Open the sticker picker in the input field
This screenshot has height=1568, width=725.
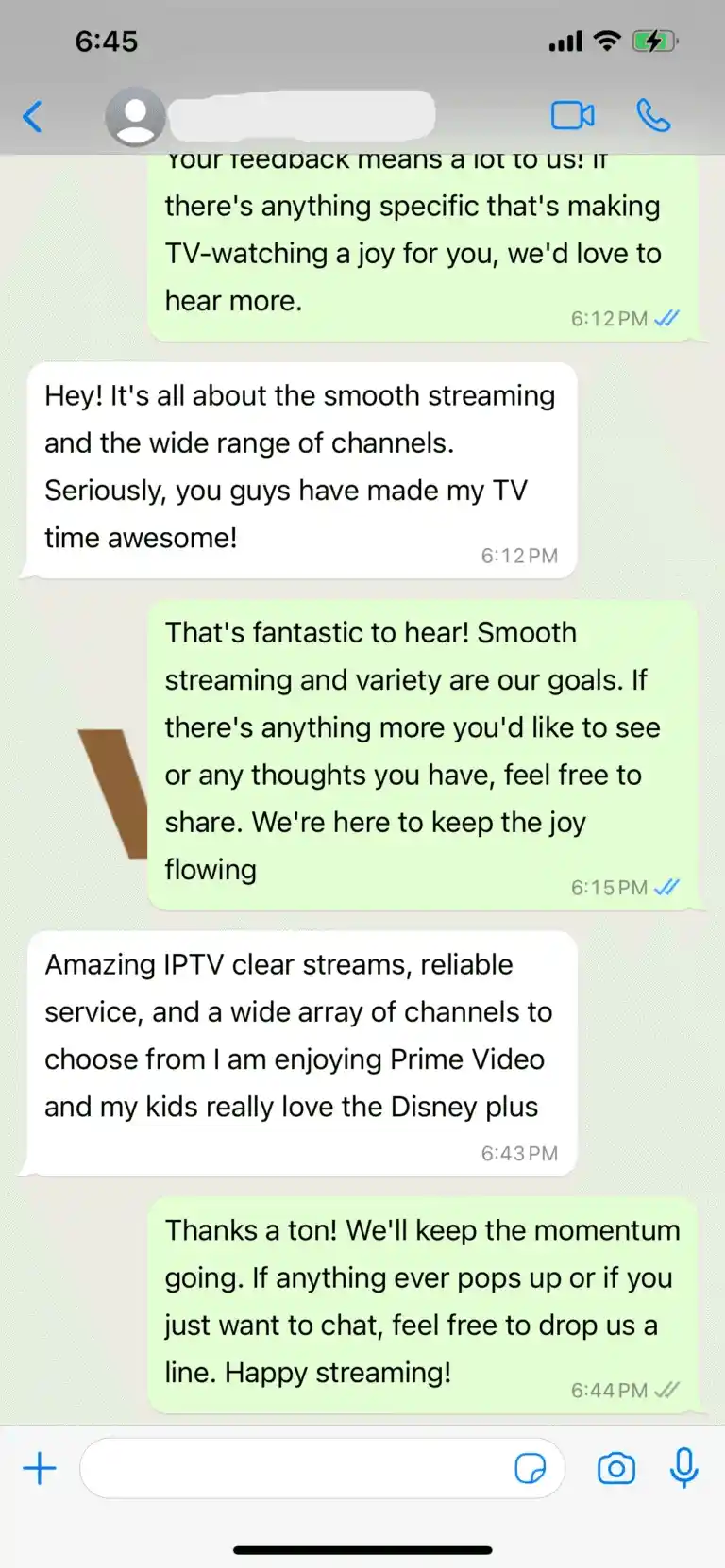click(x=531, y=1468)
